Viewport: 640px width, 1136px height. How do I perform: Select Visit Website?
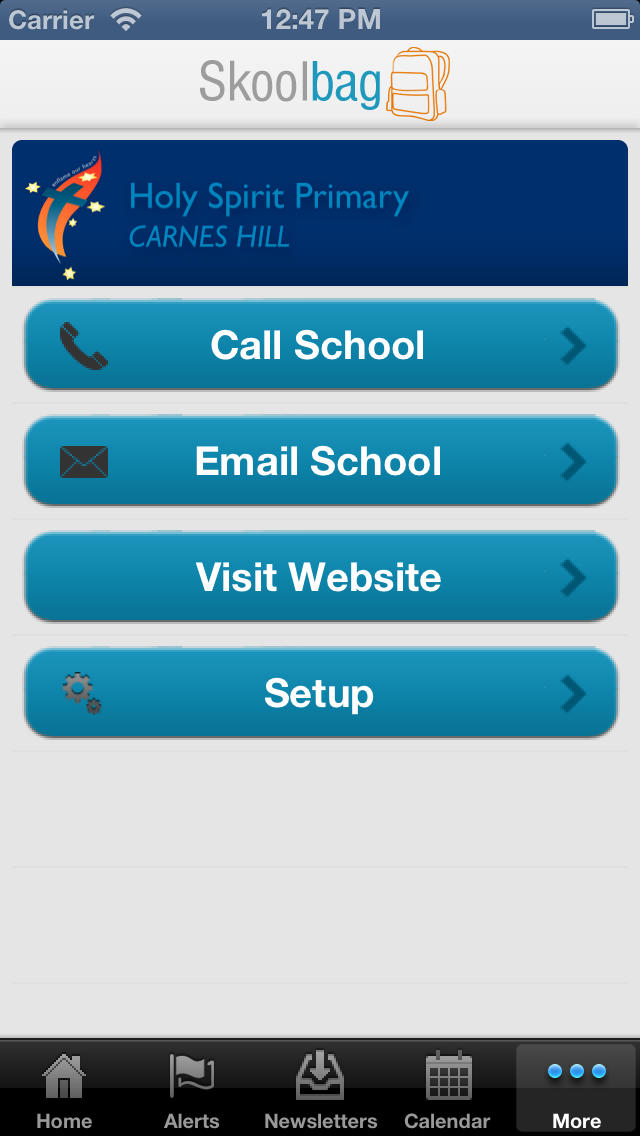point(320,577)
